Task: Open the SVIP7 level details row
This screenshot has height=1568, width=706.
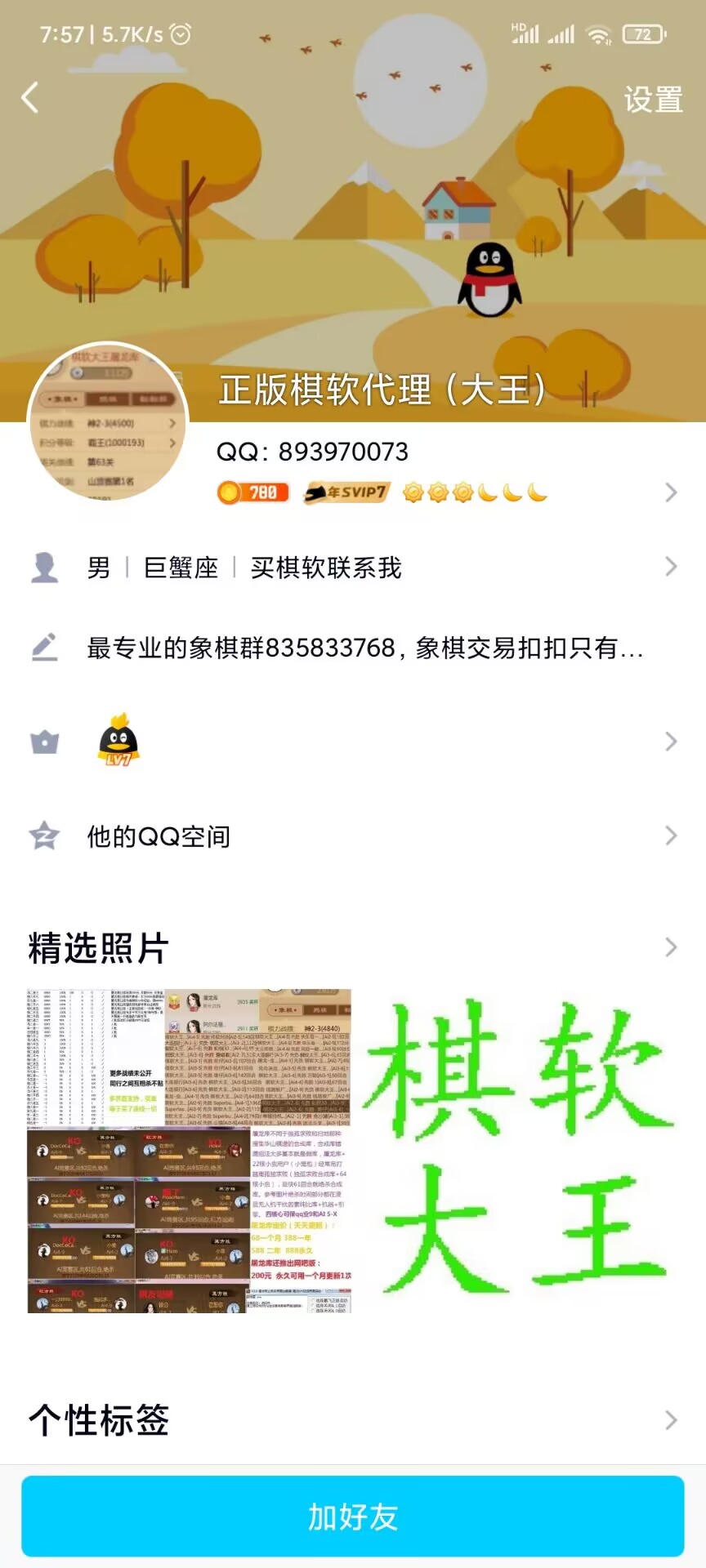Action: pyautogui.click(x=445, y=492)
